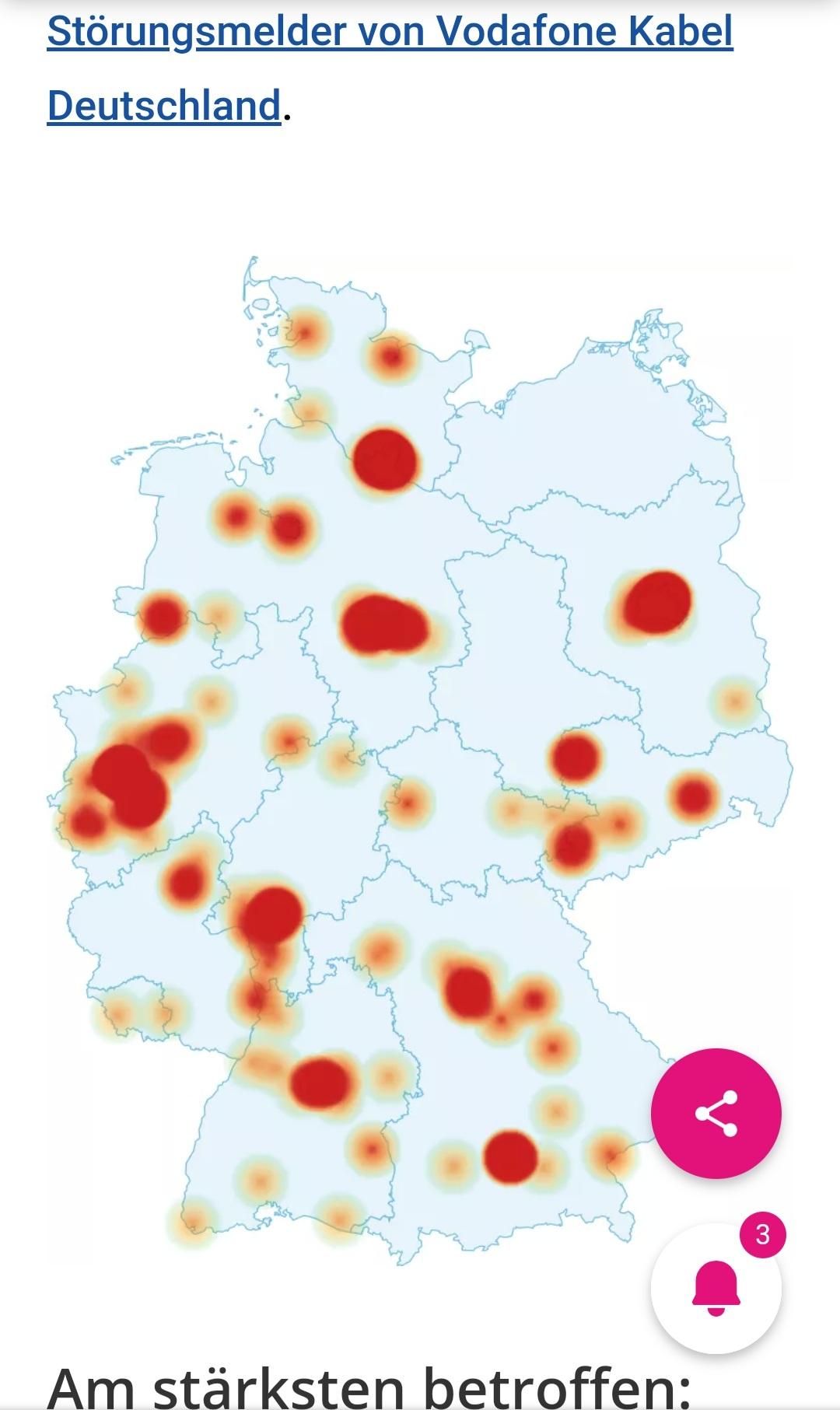Open the notifications bell with badge 3
Image resolution: width=840 pixels, height=1410 pixels.
(x=716, y=1288)
